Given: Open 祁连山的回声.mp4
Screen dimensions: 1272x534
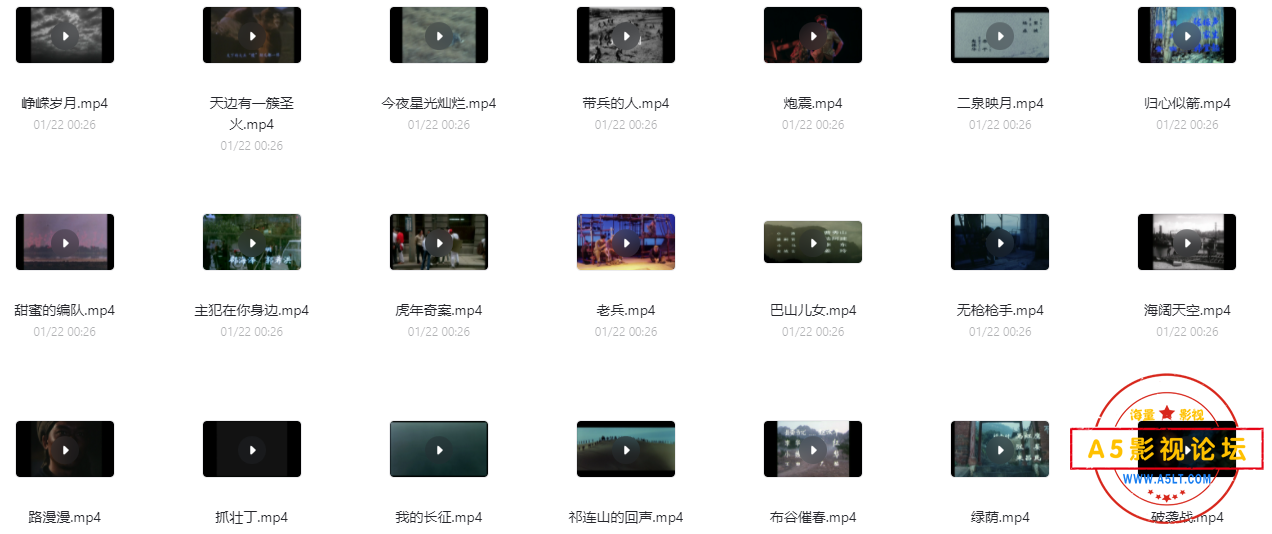Looking at the screenshot, I should coord(626,449).
